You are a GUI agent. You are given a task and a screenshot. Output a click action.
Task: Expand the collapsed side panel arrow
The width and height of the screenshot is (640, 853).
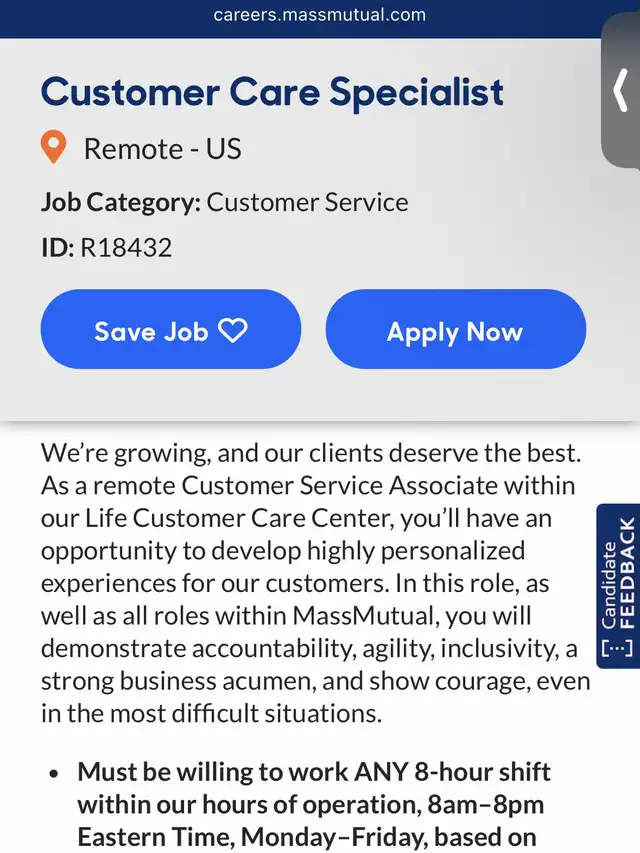coord(621,91)
